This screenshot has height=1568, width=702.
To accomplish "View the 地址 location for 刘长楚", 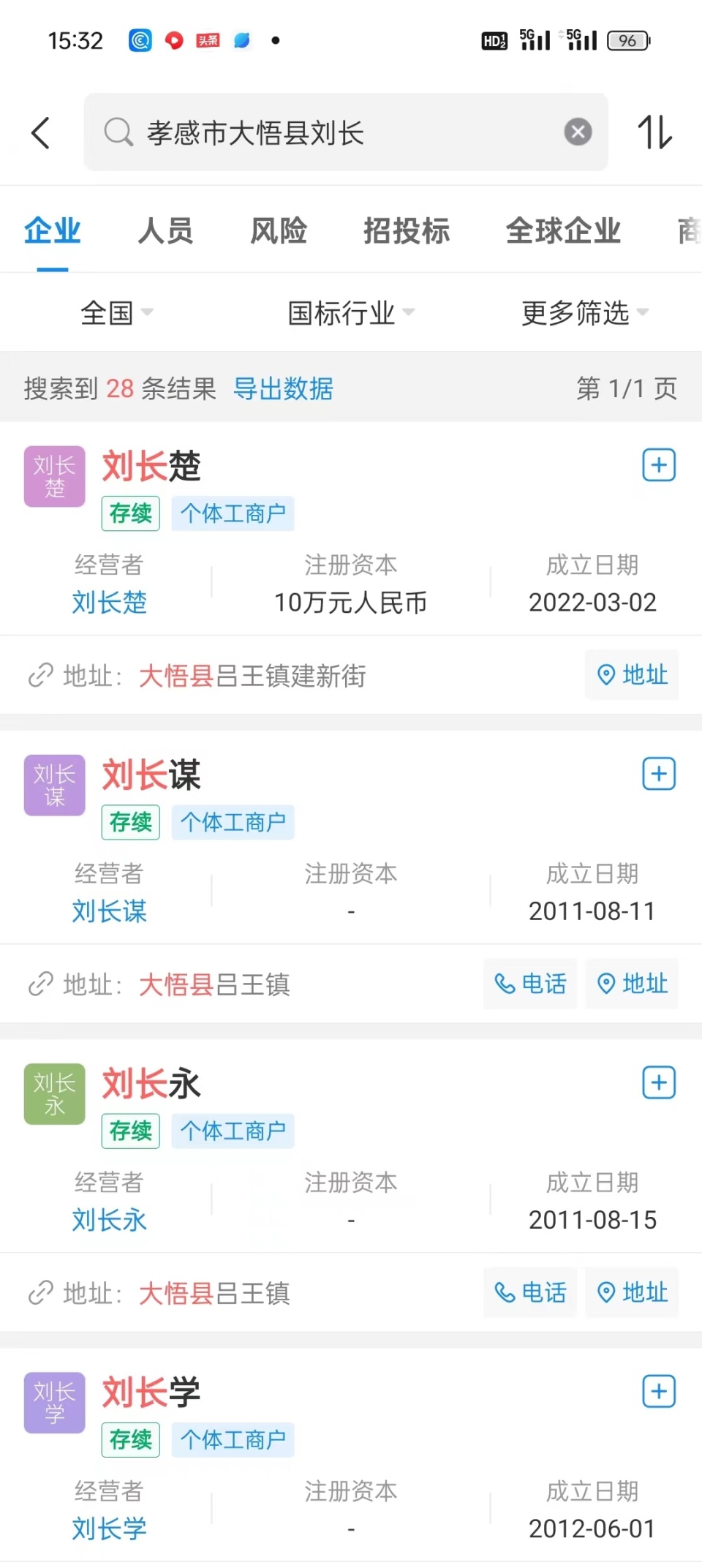I will tap(633, 675).
